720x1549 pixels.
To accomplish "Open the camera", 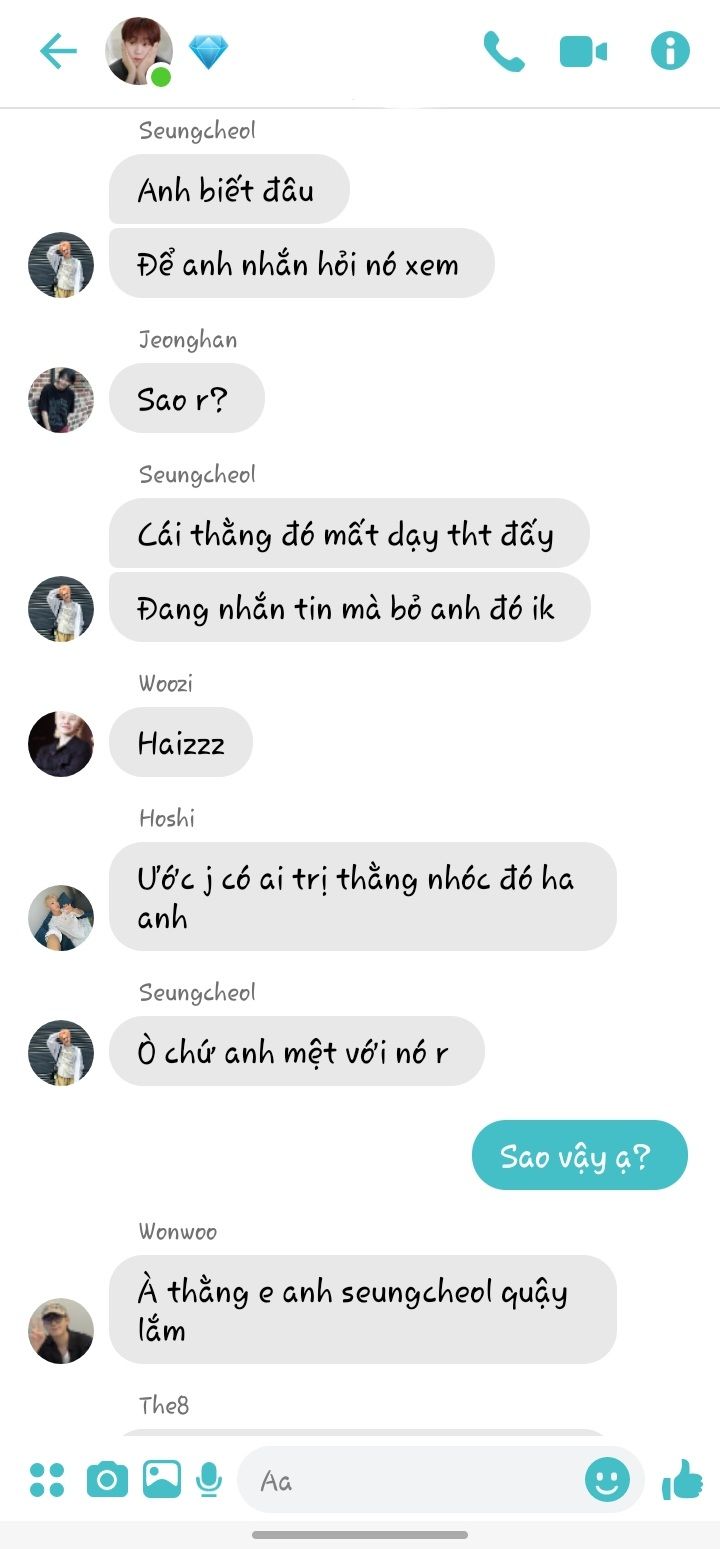I will coord(107,1480).
